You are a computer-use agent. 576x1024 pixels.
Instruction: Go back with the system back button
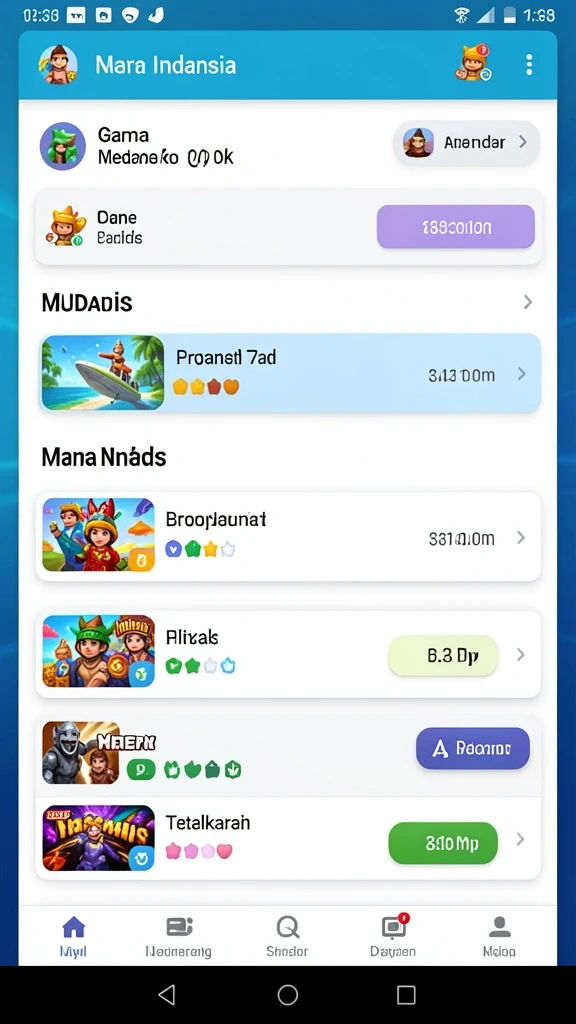point(167,995)
